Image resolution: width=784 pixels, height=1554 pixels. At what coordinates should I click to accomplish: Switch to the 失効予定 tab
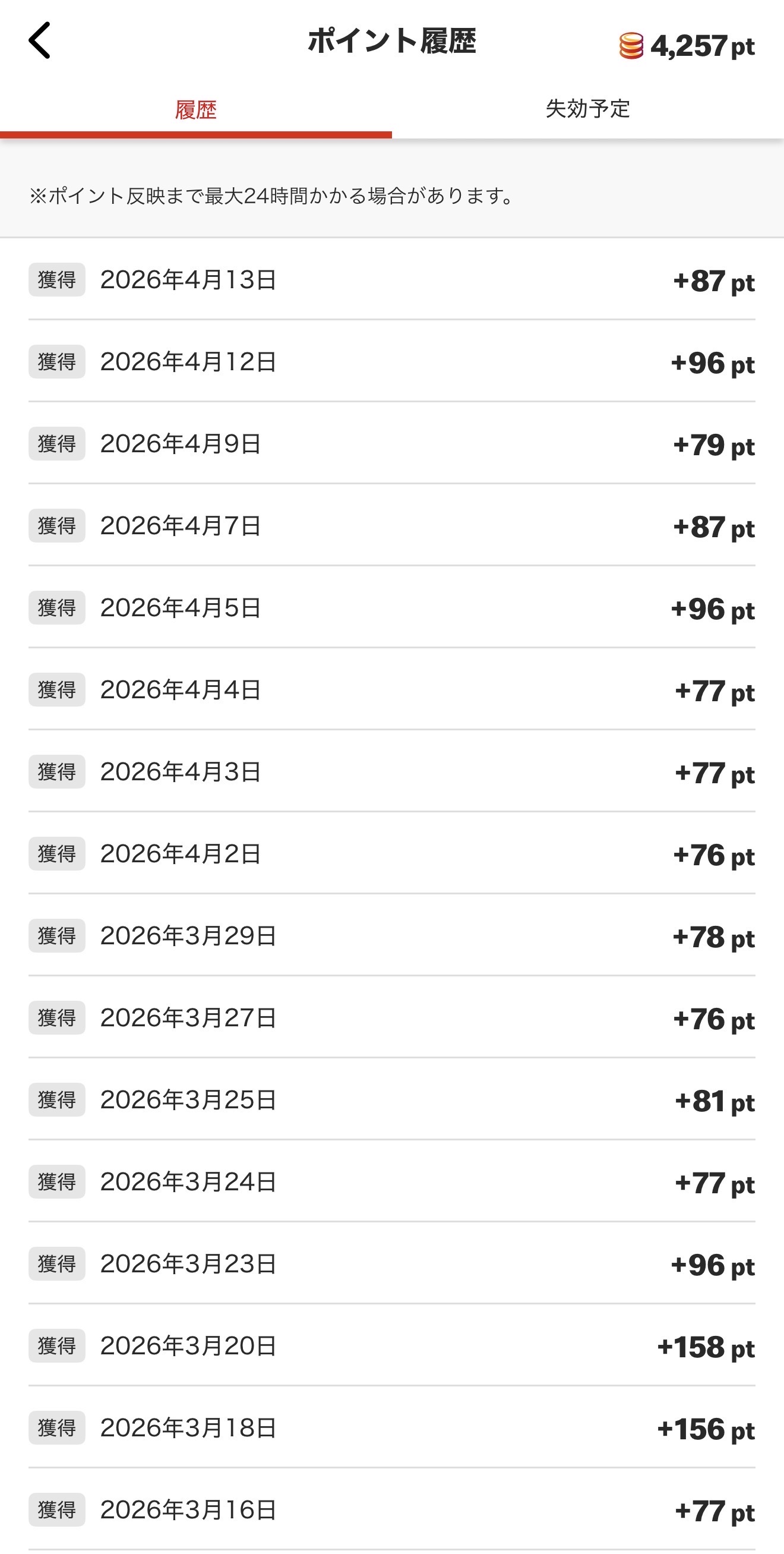587,109
